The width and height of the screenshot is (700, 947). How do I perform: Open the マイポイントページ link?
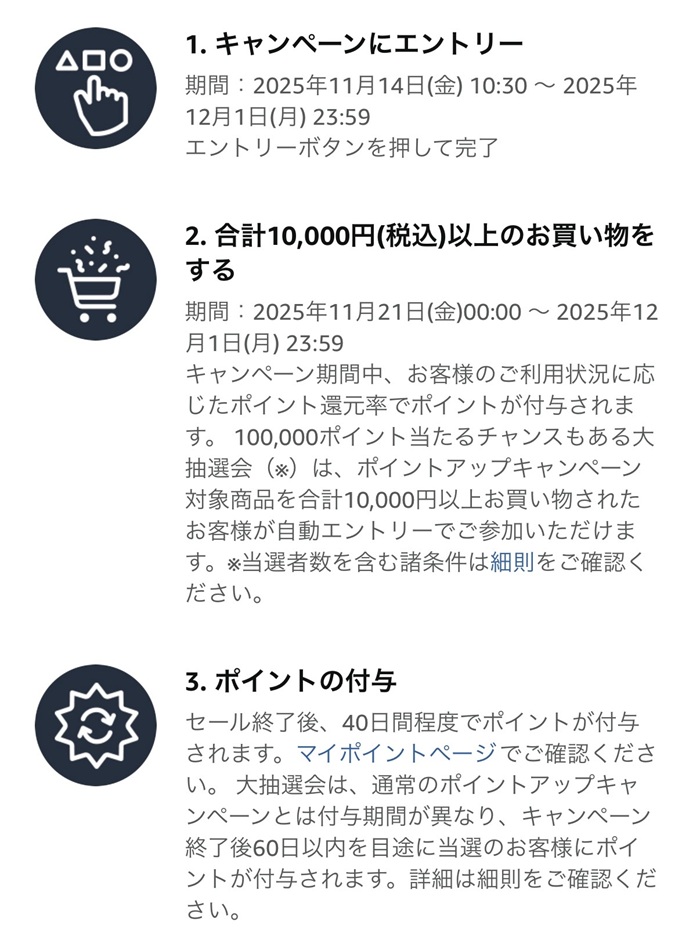(x=395, y=752)
